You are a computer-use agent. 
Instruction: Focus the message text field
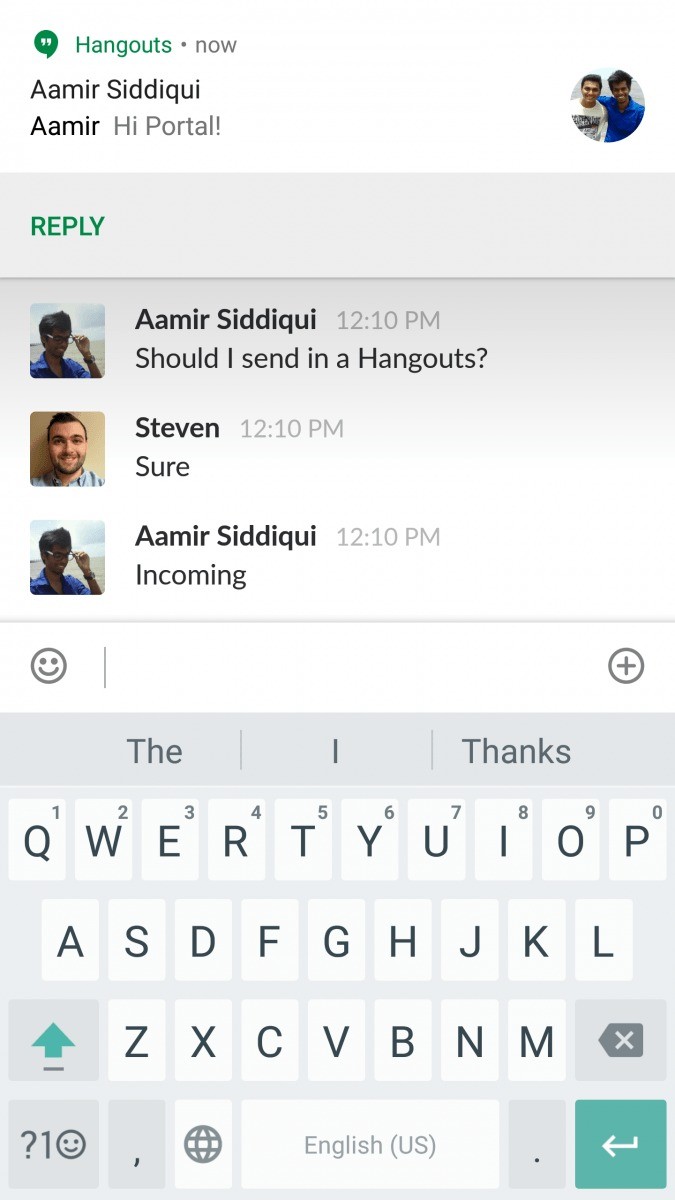(350, 667)
